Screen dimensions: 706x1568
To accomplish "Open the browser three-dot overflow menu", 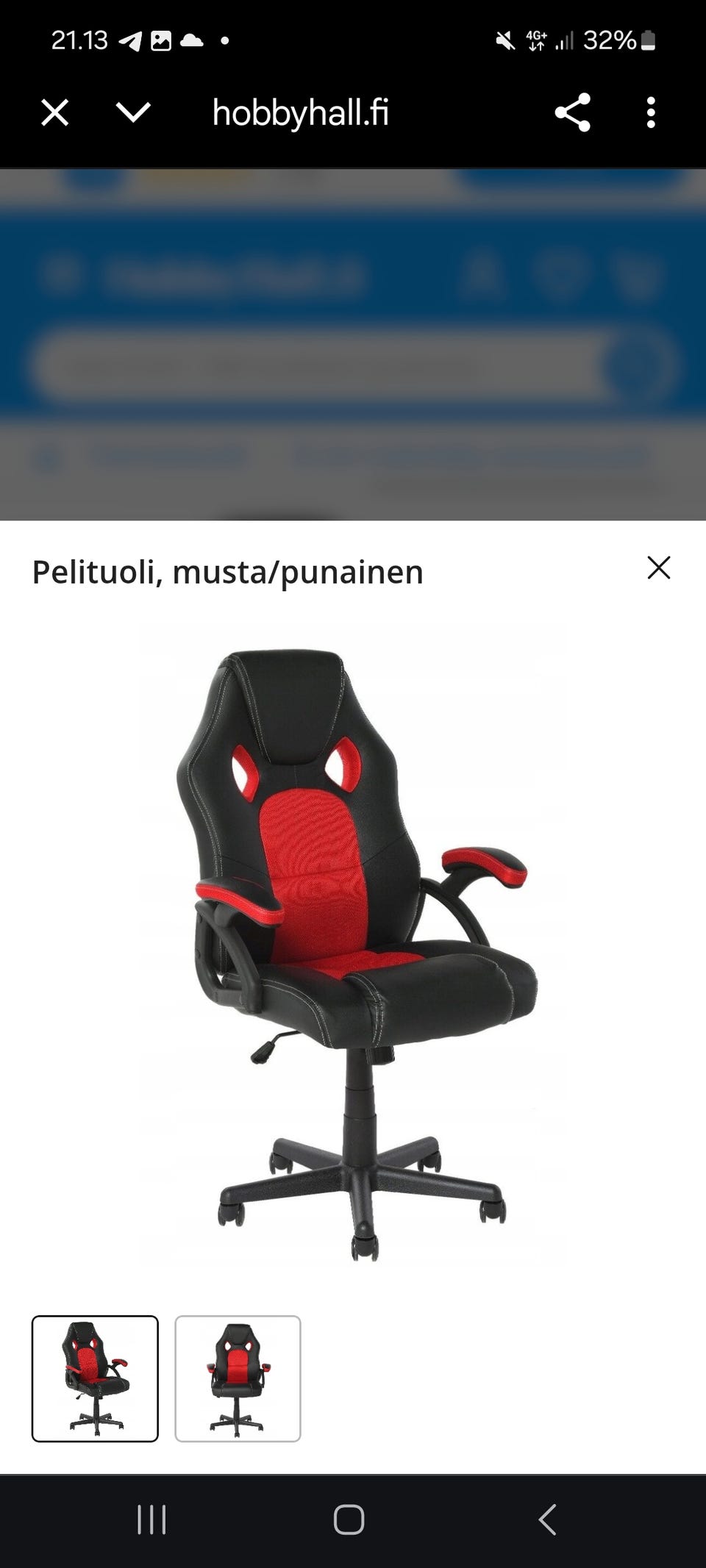I will [650, 113].
